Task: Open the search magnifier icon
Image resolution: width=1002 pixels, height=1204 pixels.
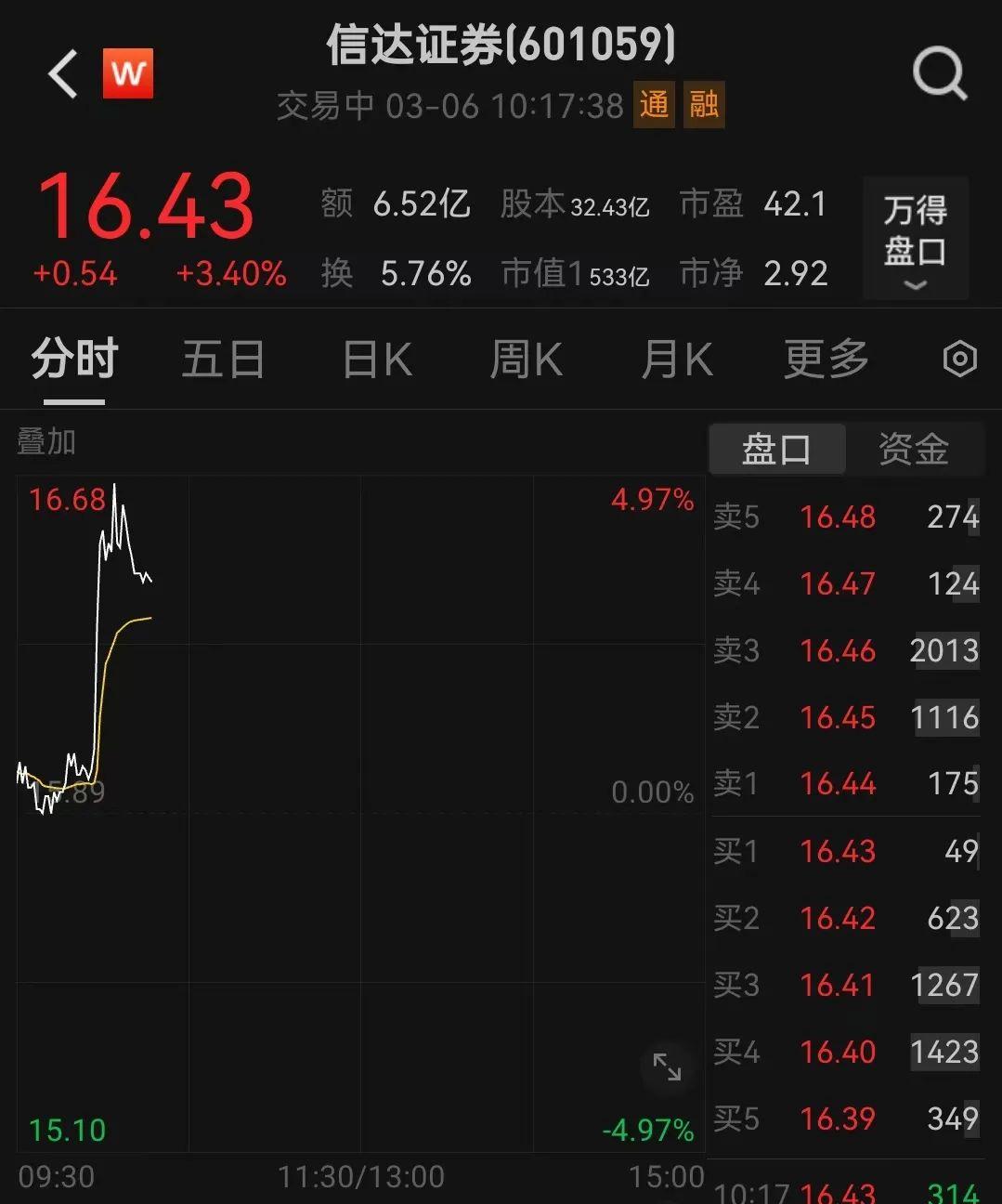Action: point(939,74)
